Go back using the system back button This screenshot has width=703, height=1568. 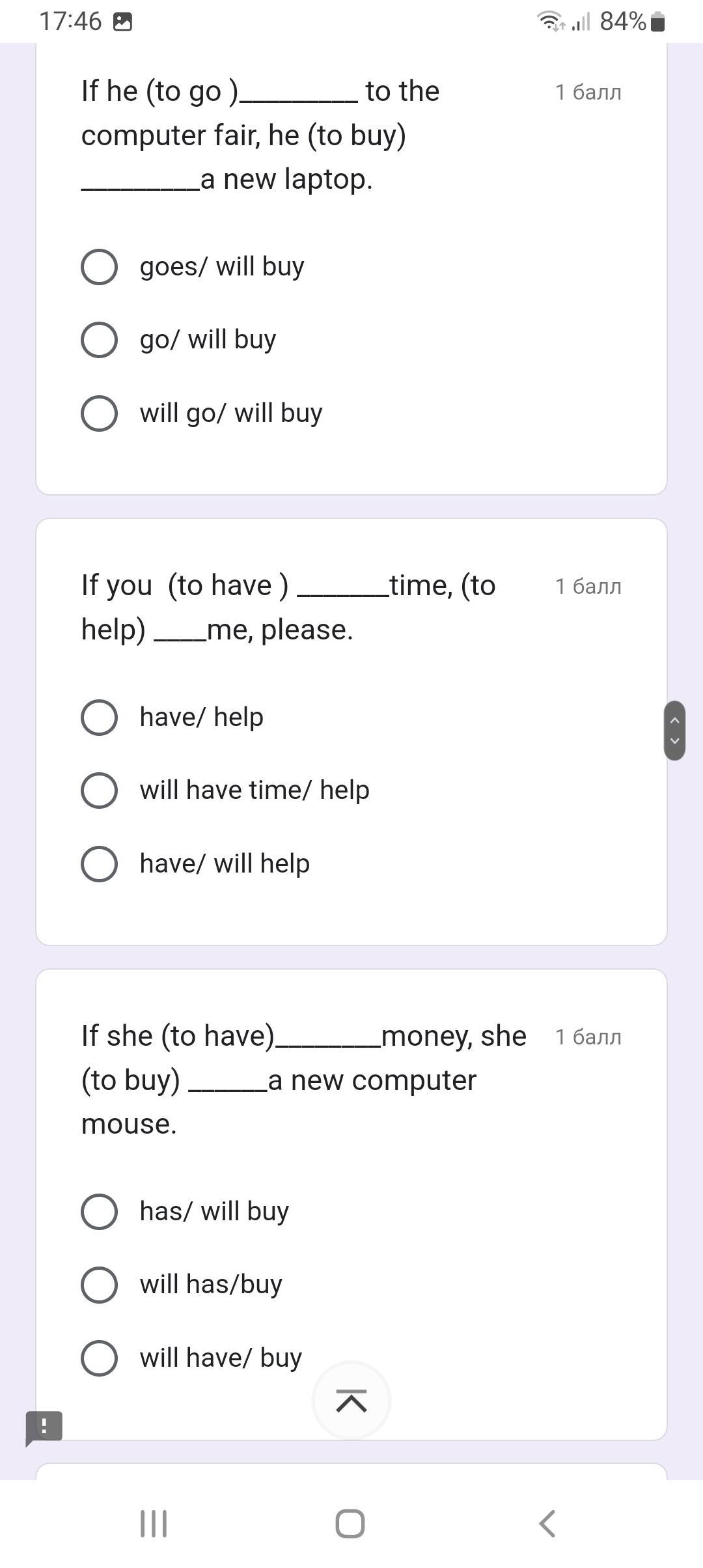(x=547, y=1524)
